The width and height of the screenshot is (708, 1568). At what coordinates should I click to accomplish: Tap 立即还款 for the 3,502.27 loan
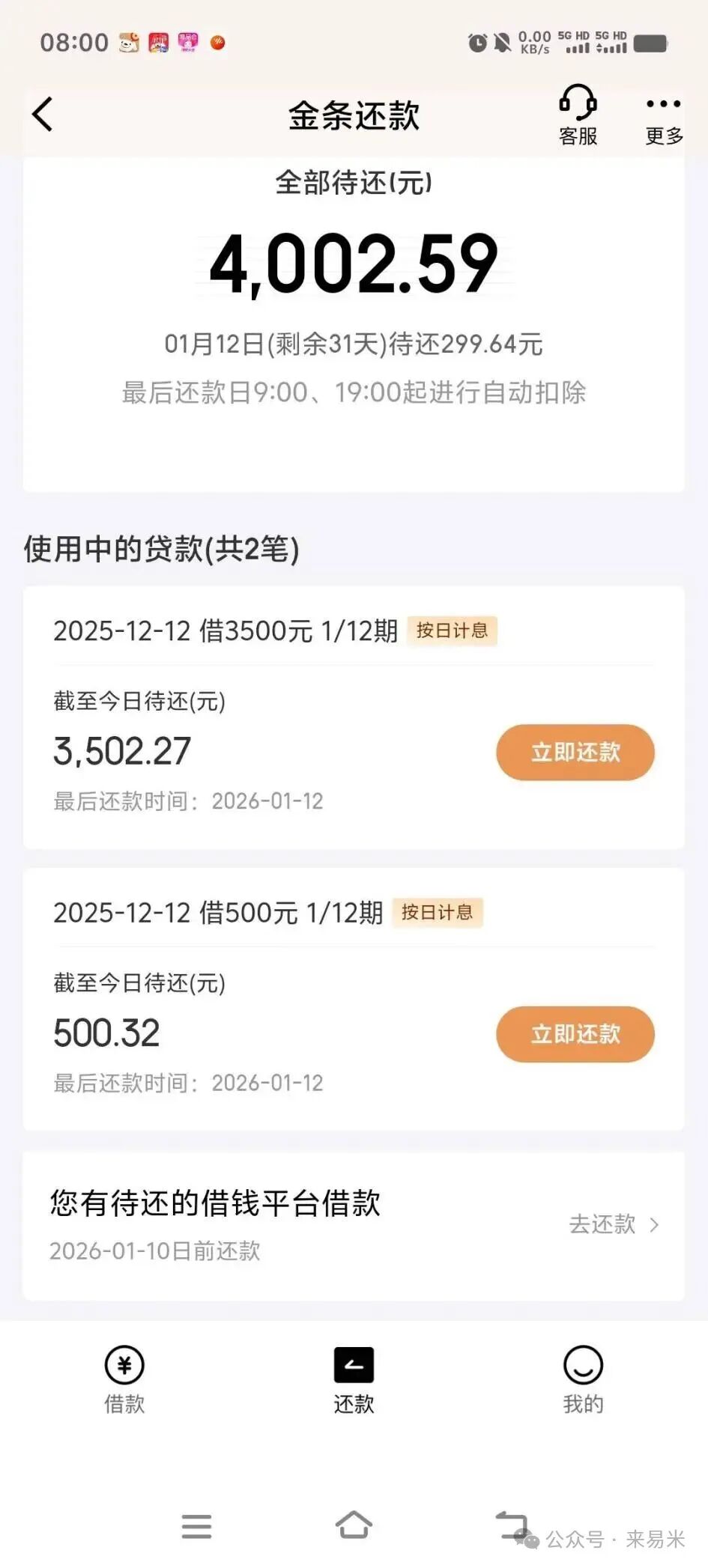point(574,753)
